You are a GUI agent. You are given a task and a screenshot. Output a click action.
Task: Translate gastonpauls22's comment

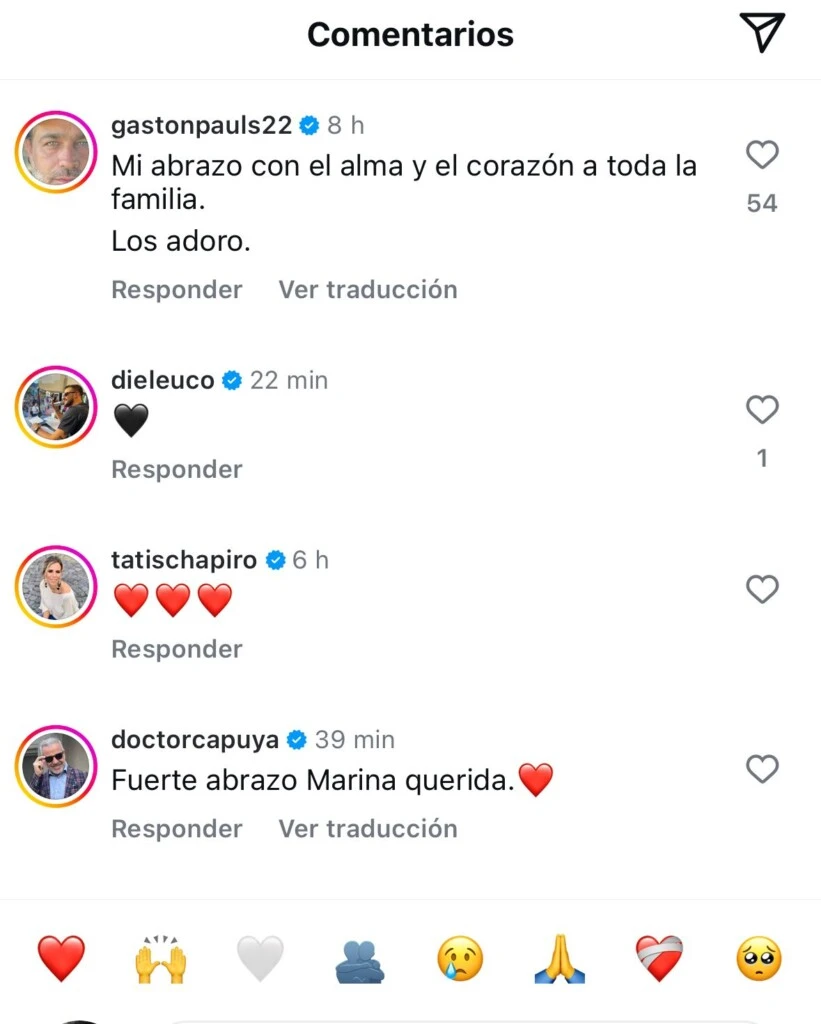tap(367, 290)
